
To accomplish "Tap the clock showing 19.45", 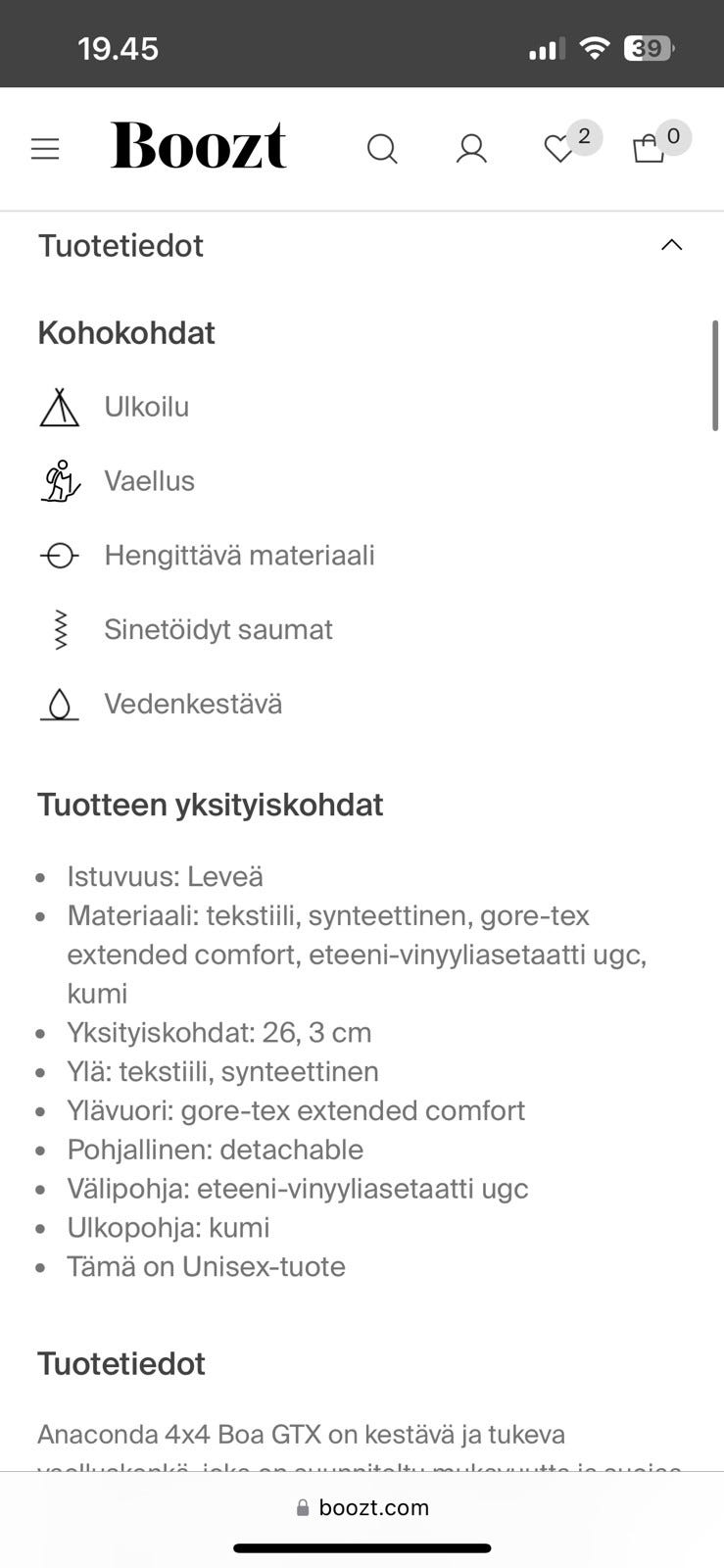I will [x=119, y=46].
